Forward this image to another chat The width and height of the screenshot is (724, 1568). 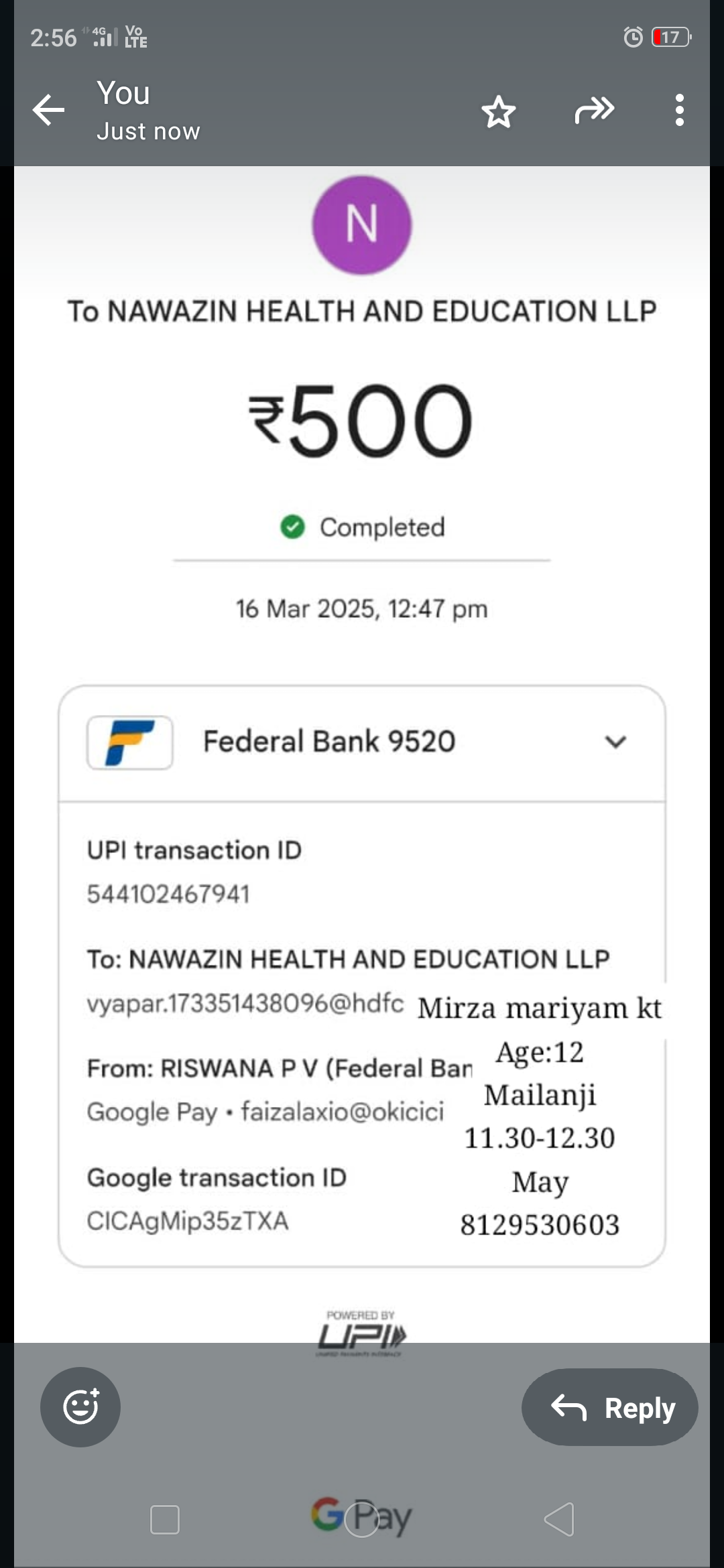[594, 110]
